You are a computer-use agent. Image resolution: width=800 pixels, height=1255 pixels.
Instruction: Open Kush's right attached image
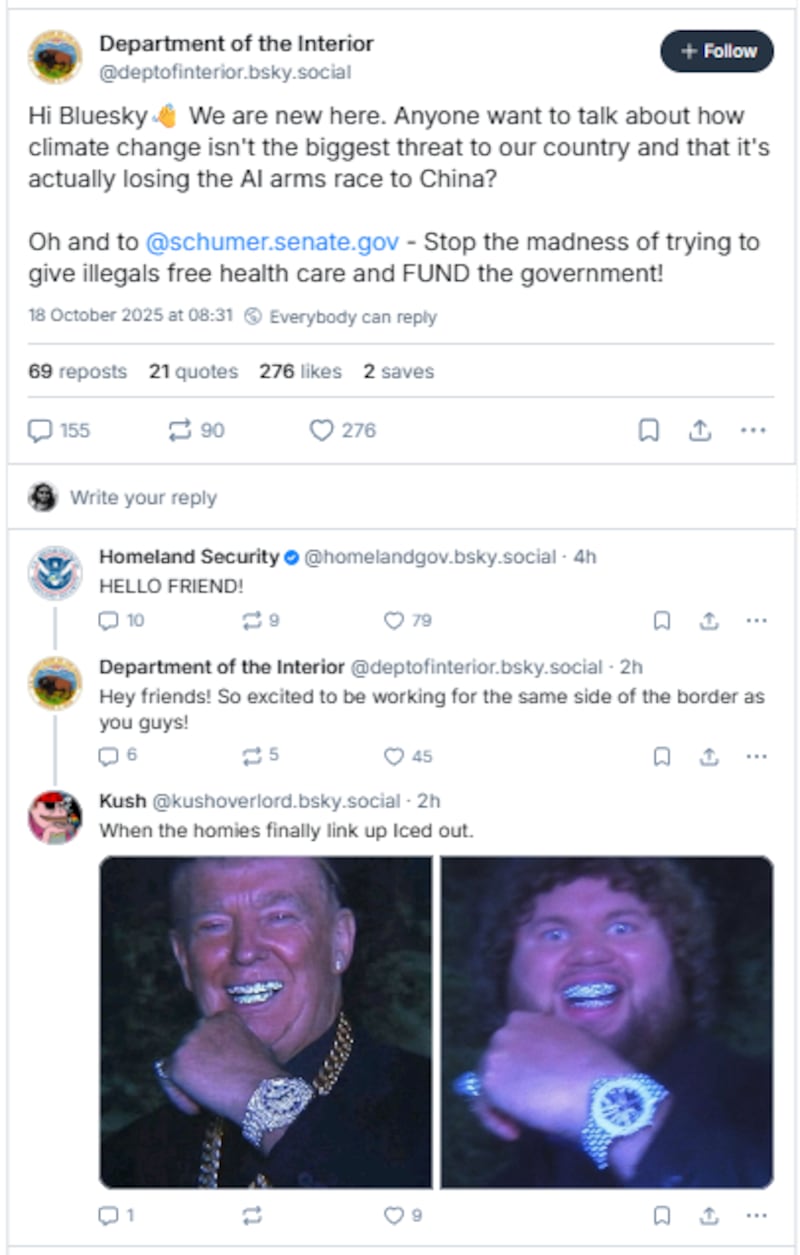pyautogui.click(x=607, y=1021)
